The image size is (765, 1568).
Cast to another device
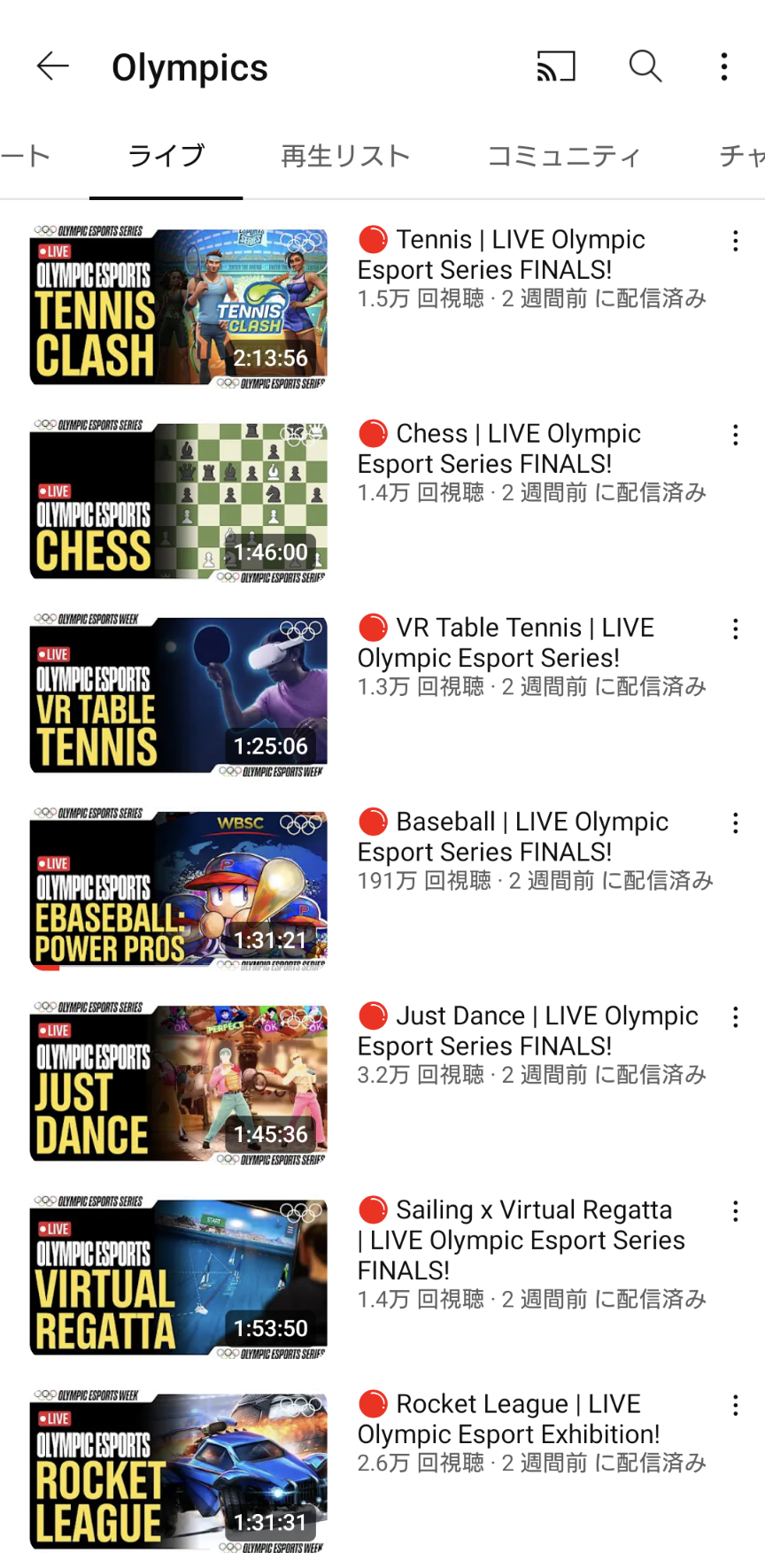(x=556, y=66)
